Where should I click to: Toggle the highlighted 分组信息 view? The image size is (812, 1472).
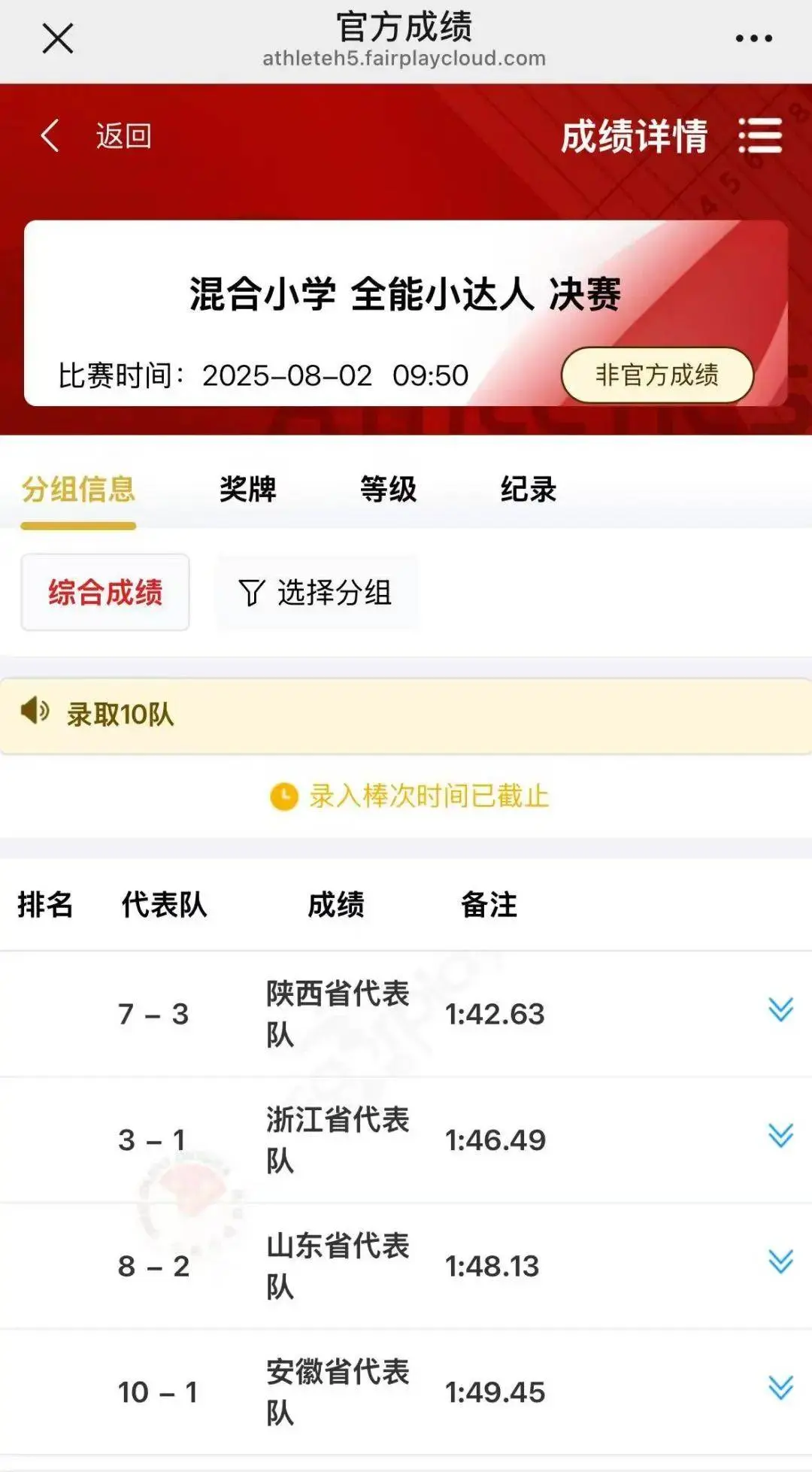tap(77, 489)
